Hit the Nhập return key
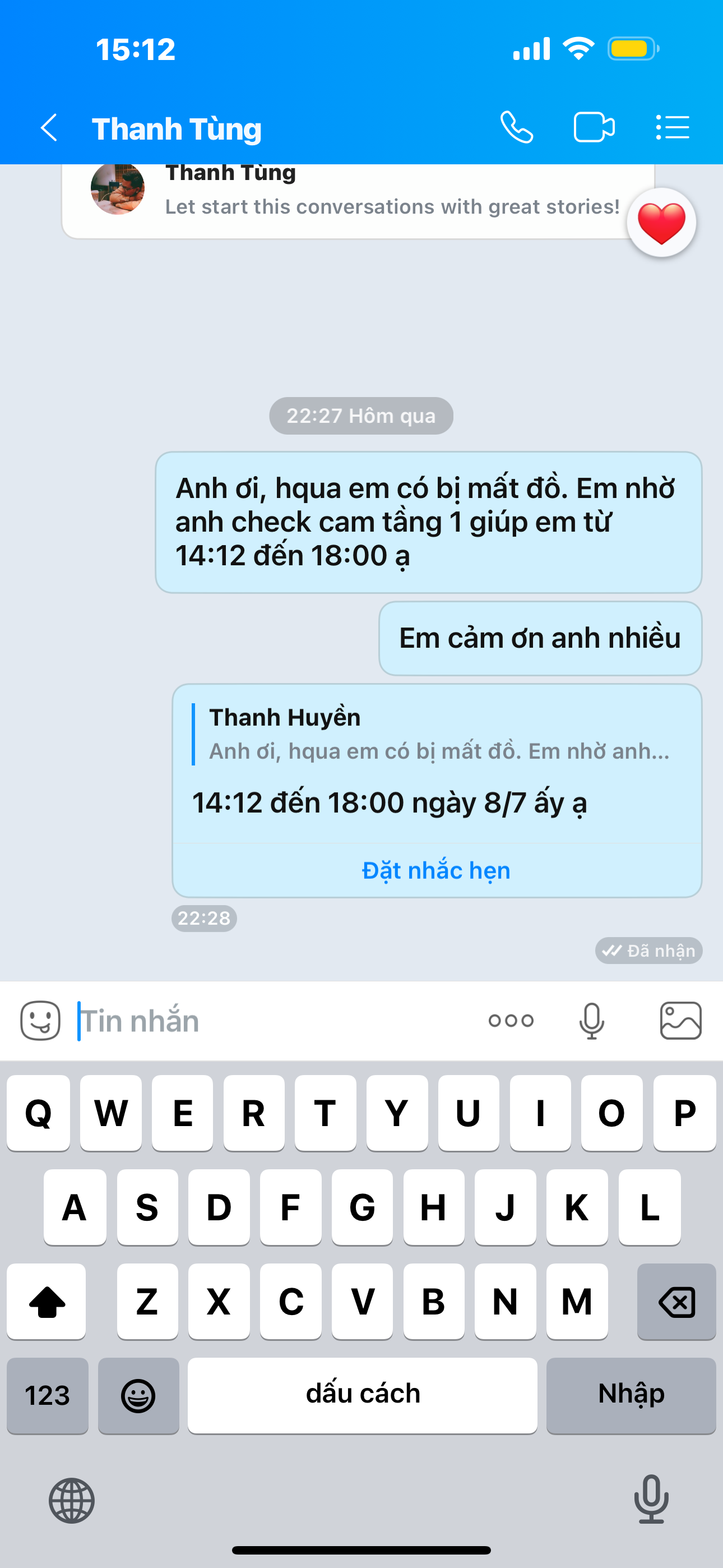 (x=631, y=1395)
